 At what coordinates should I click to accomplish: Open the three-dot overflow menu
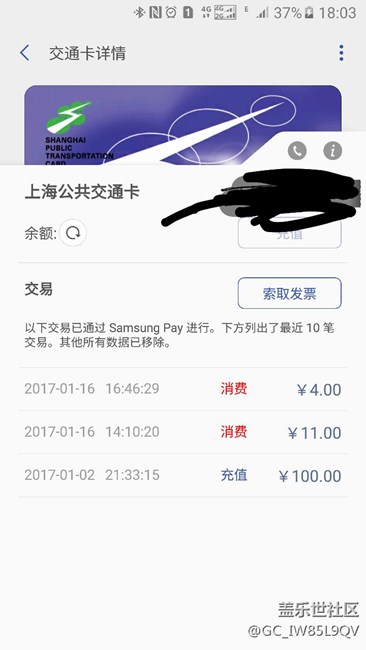point(341,53)
